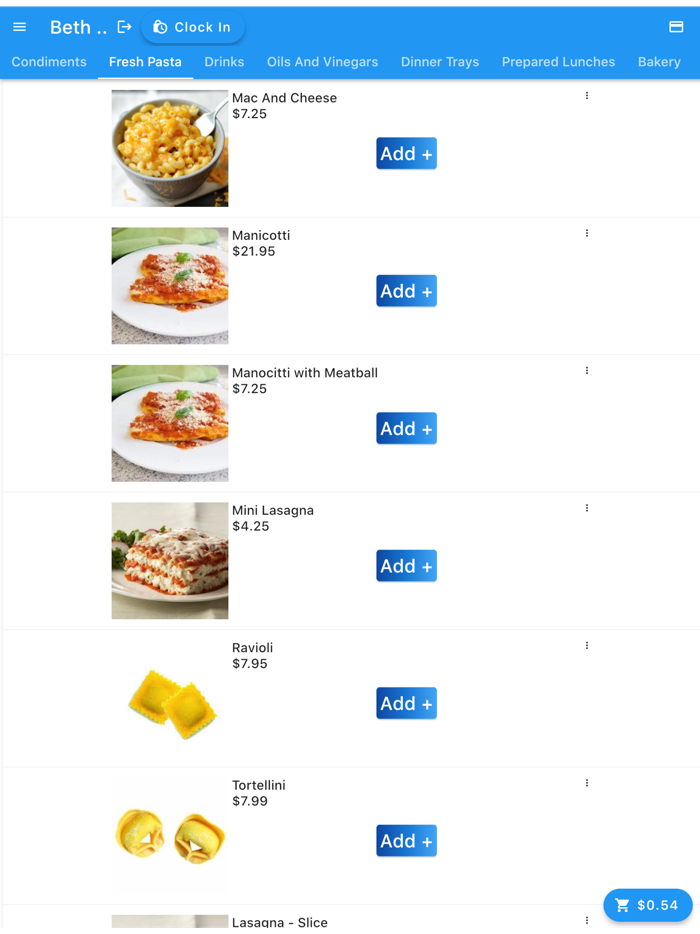The height and width of the screenshot is (934, 700).
Task: Open more options for Mac And Cheese
Action: [587, 96]
